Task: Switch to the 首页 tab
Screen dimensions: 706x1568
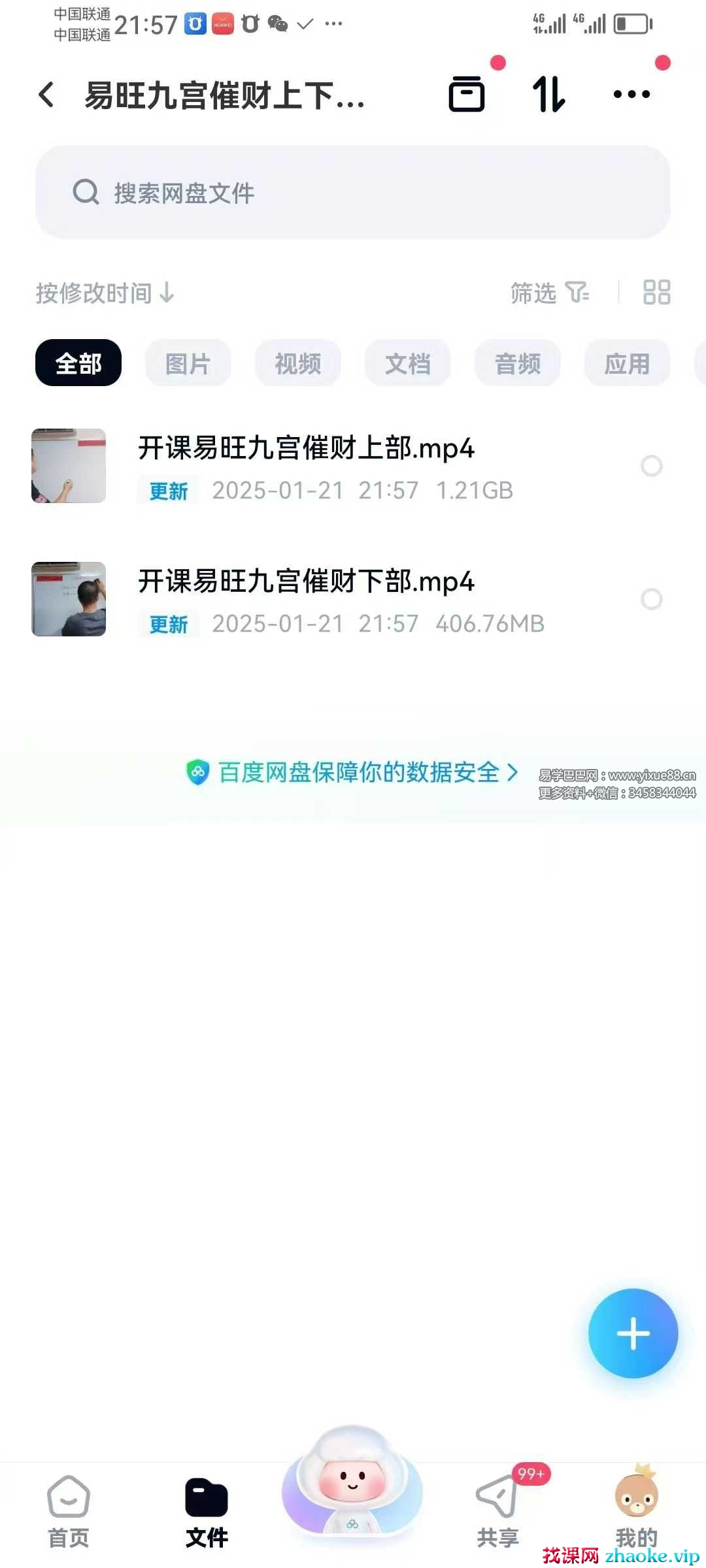Action: coord(69,1513)
